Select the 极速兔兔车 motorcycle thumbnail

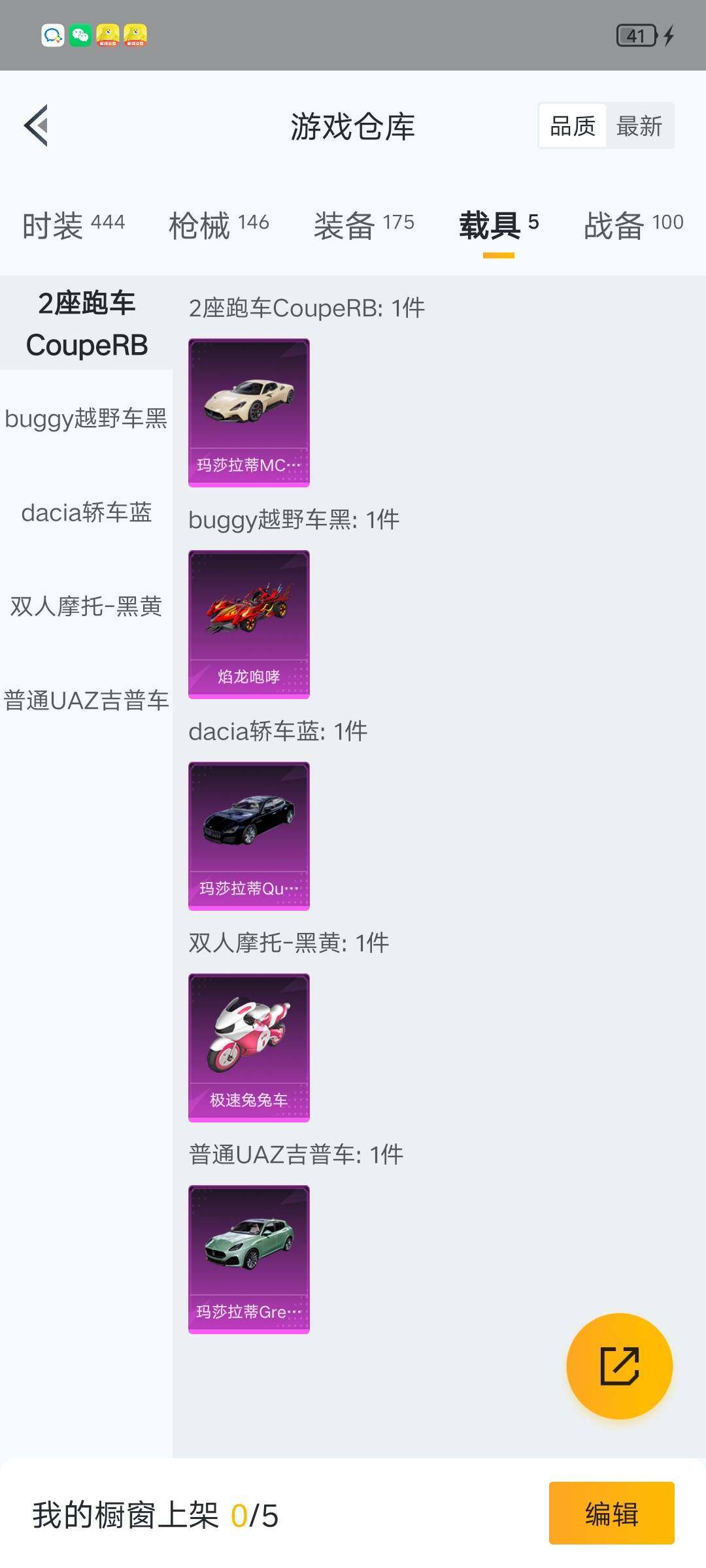(x=249, y=1046)
